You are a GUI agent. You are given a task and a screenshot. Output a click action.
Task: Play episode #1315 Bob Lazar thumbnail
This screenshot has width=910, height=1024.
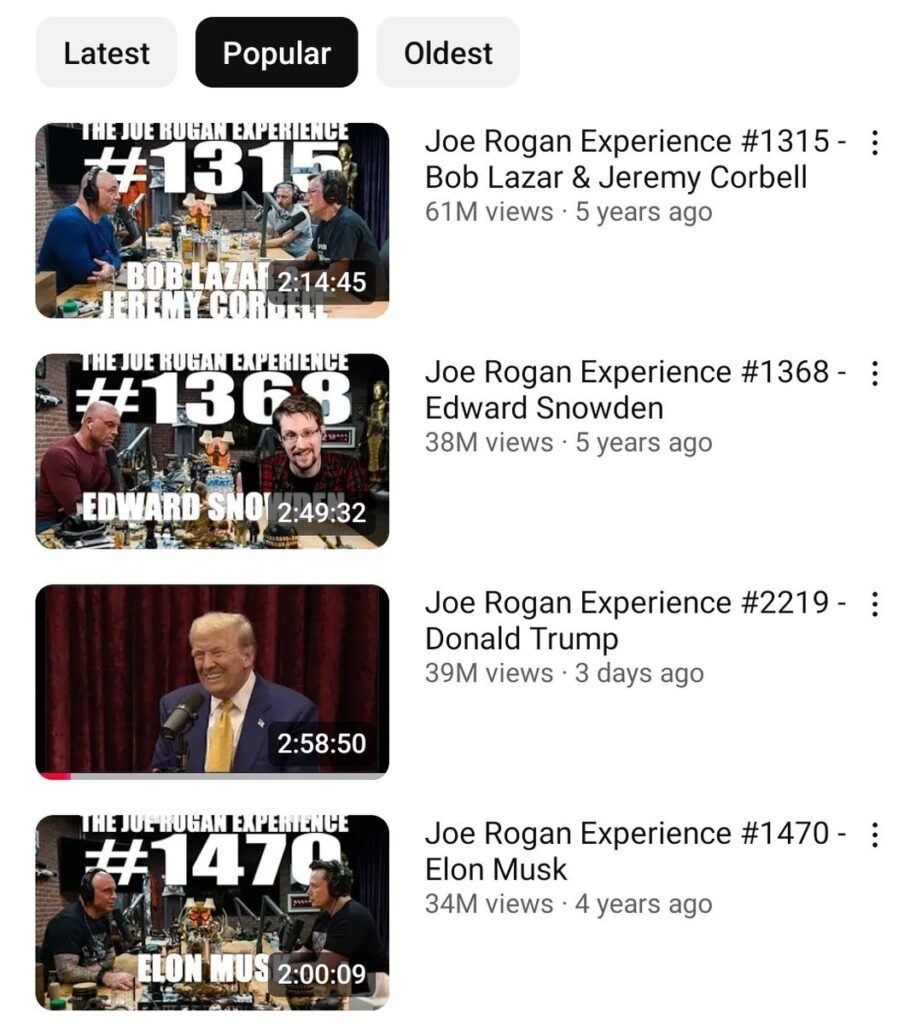pyautogui.click(x=212, y=220)
